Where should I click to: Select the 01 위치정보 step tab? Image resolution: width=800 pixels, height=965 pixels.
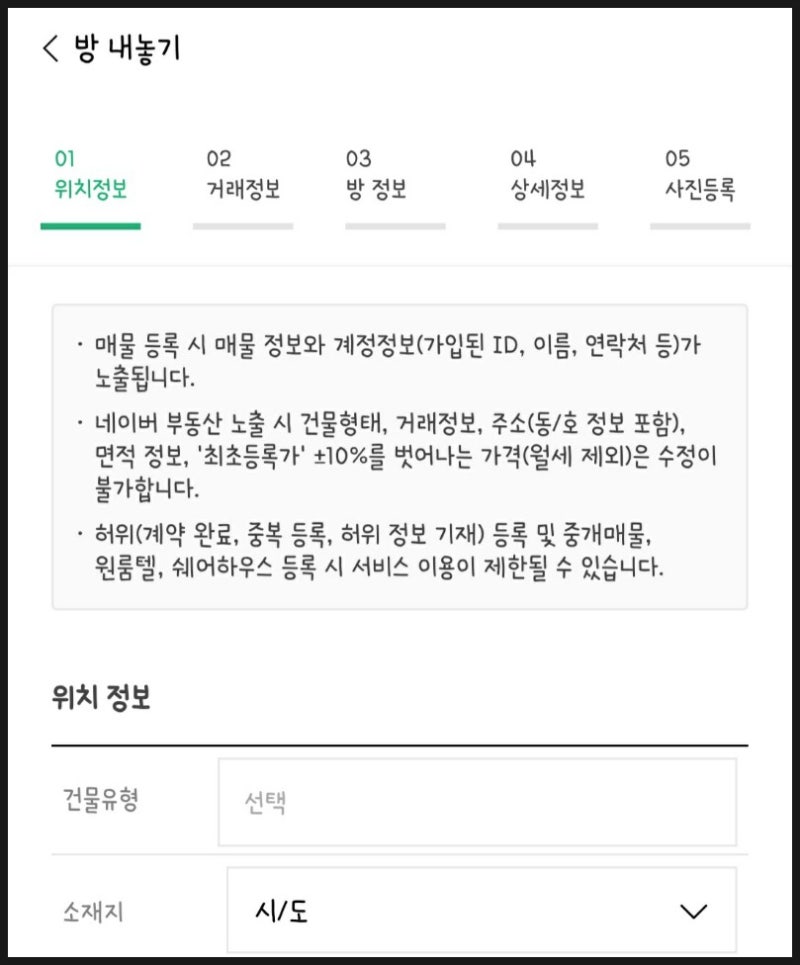pyautogui.click(x=90, y=176)
